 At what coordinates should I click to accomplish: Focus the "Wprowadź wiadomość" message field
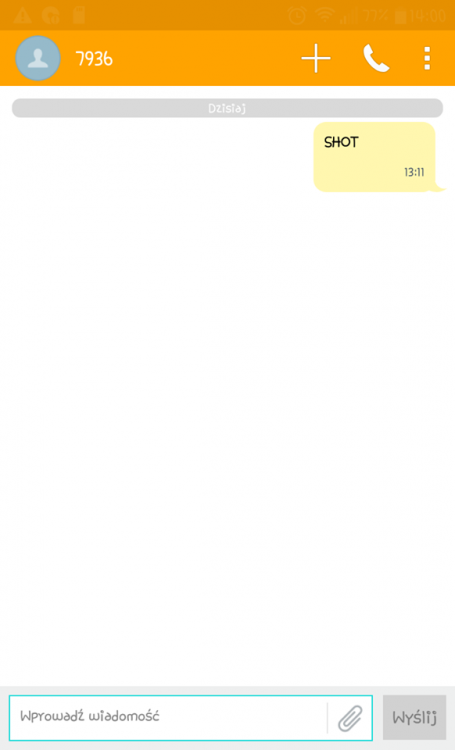[168, 717]
